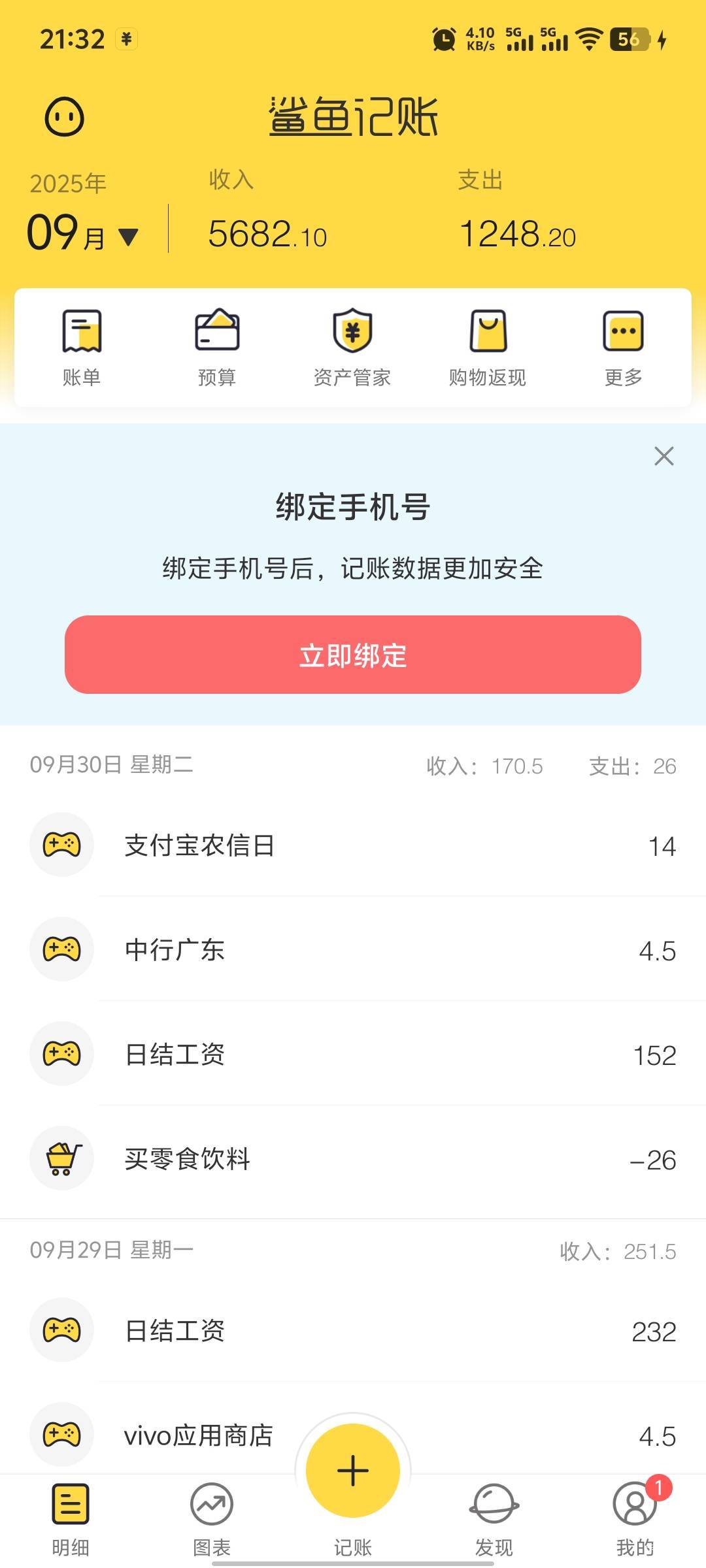Open the 09月 month picker dropdown
This screenshot has width=706, height=1568.
pyautogui.click(x=83, y=233)
